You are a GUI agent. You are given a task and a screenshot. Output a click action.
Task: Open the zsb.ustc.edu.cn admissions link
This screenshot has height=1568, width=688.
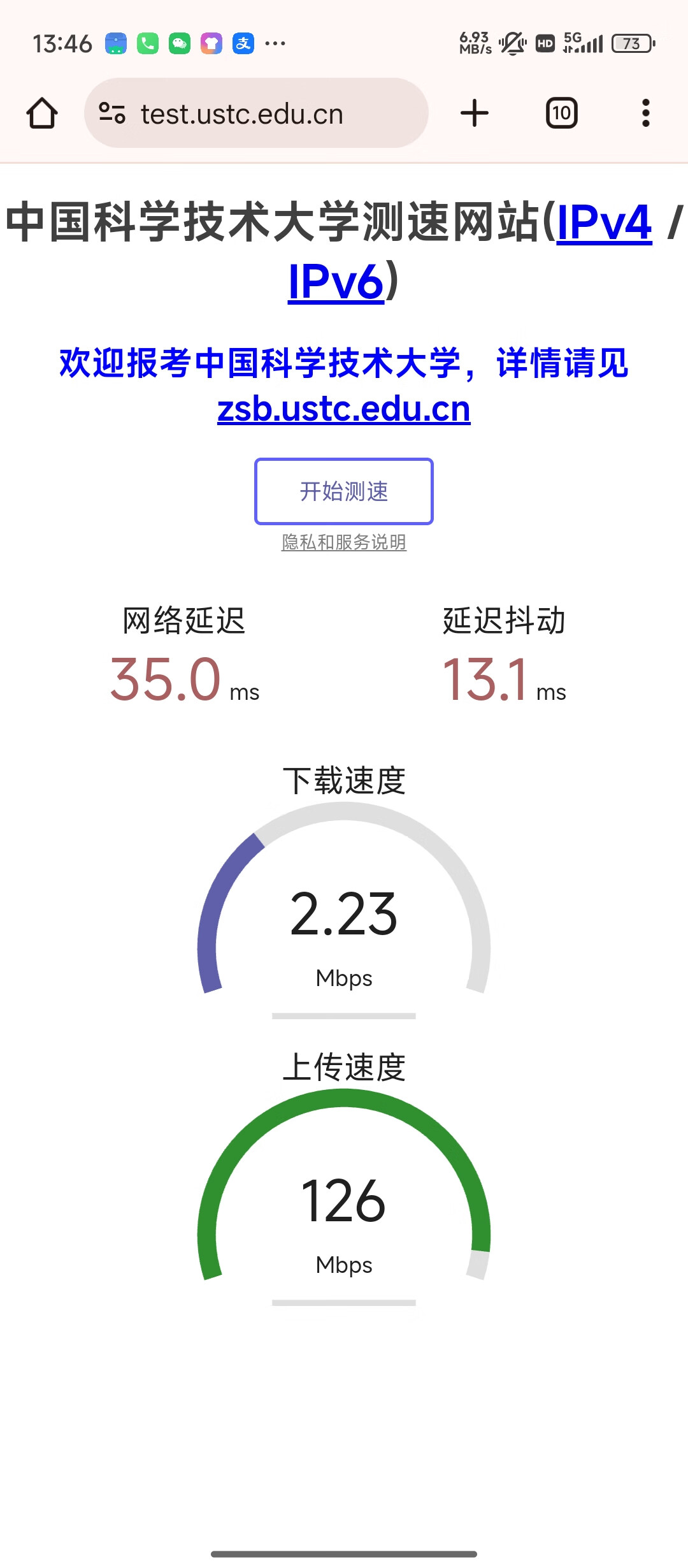click(x=344, y=409)
